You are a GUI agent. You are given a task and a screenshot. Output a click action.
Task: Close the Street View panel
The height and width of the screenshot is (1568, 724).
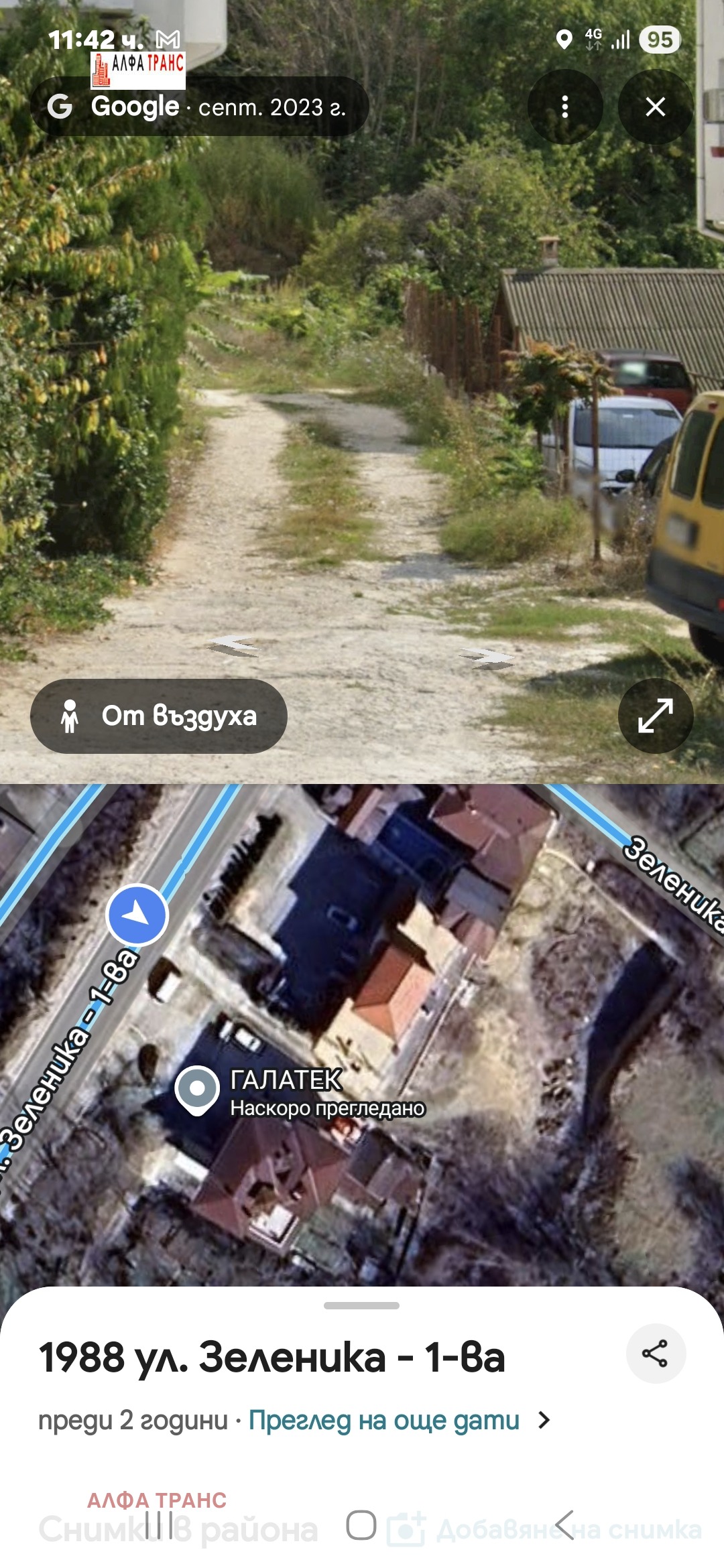[655, 107]
